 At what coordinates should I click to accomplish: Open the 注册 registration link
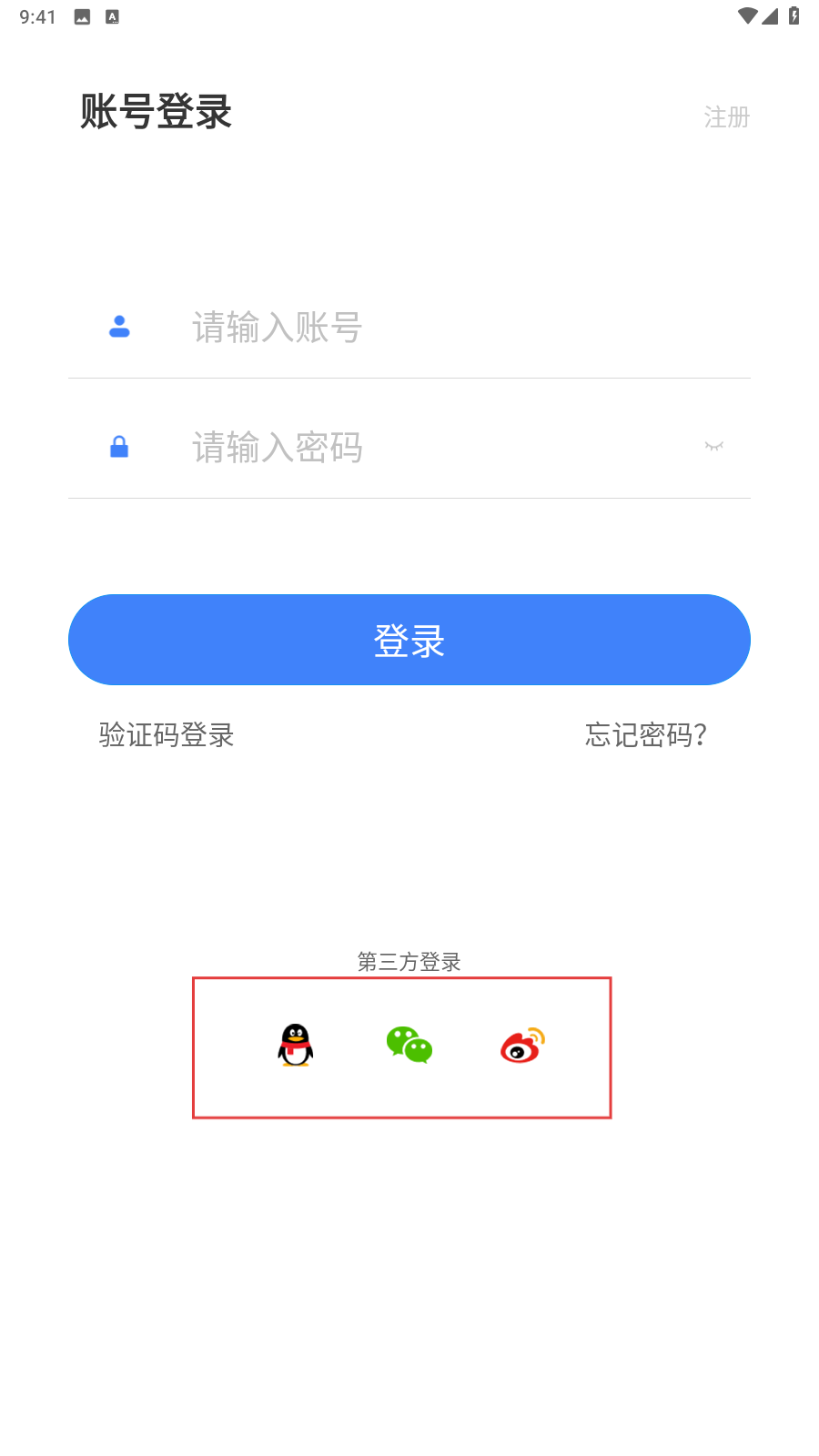[x=726, y=116]
